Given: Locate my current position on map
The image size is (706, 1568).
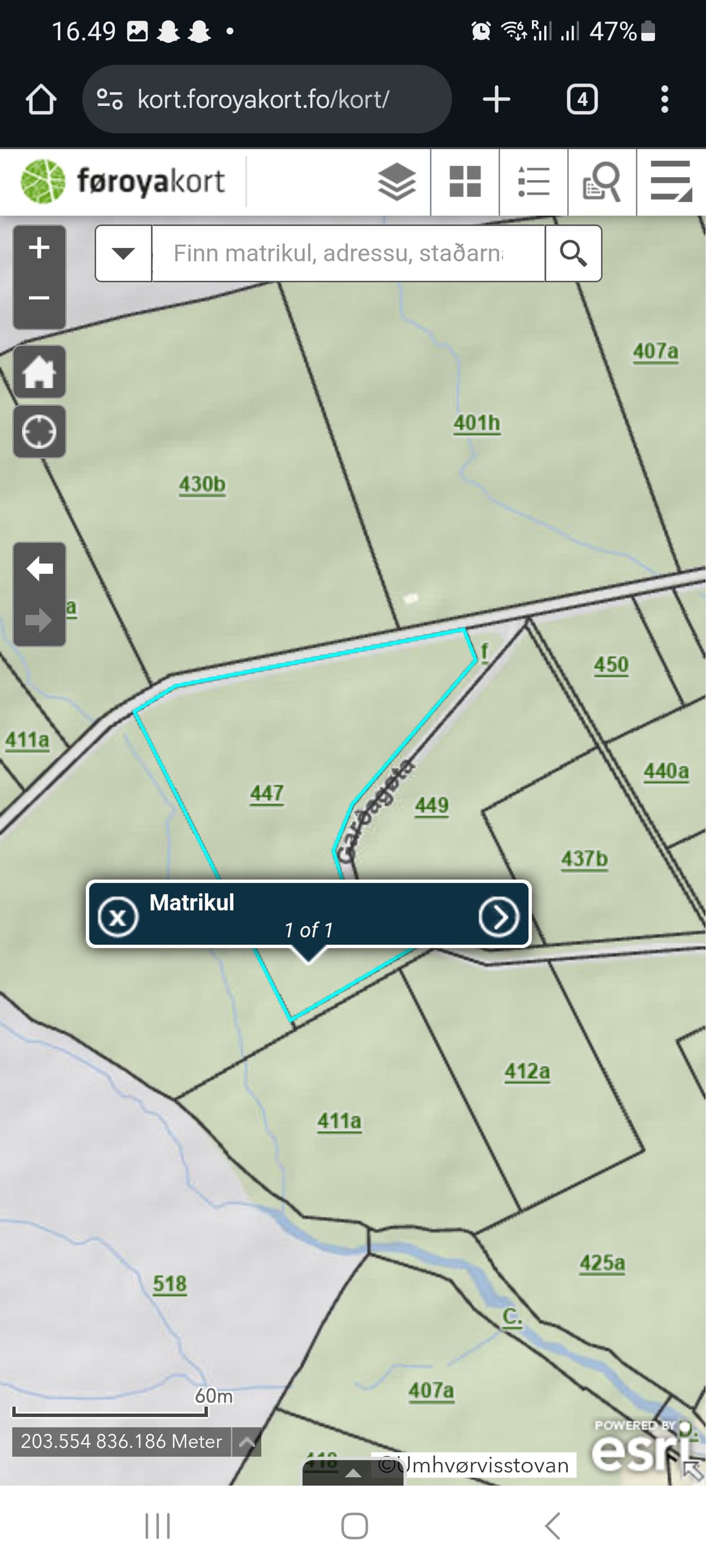Looking at the screenshot, I should pos(39,432).
